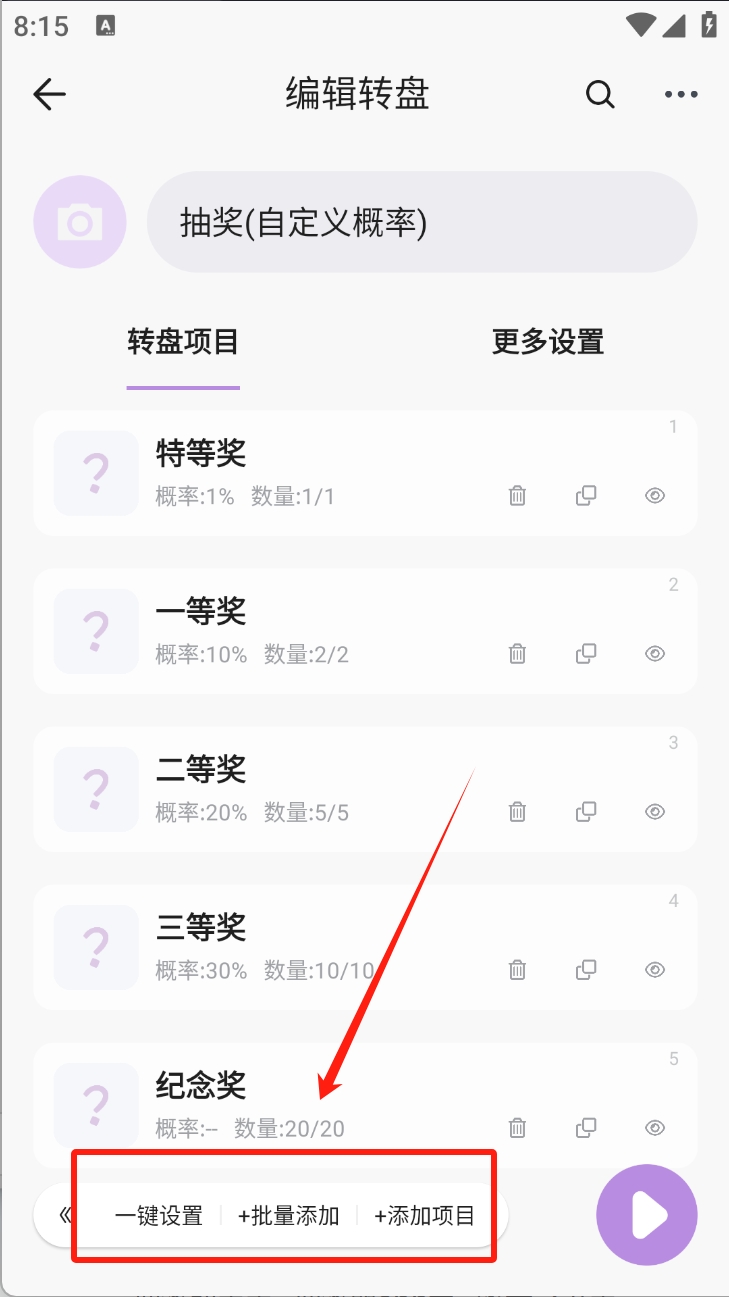The height and width of the screenshot is (1297, 729).
Task: Change the wheel cover photo via camera icon
Action: (x=80, y=222)
